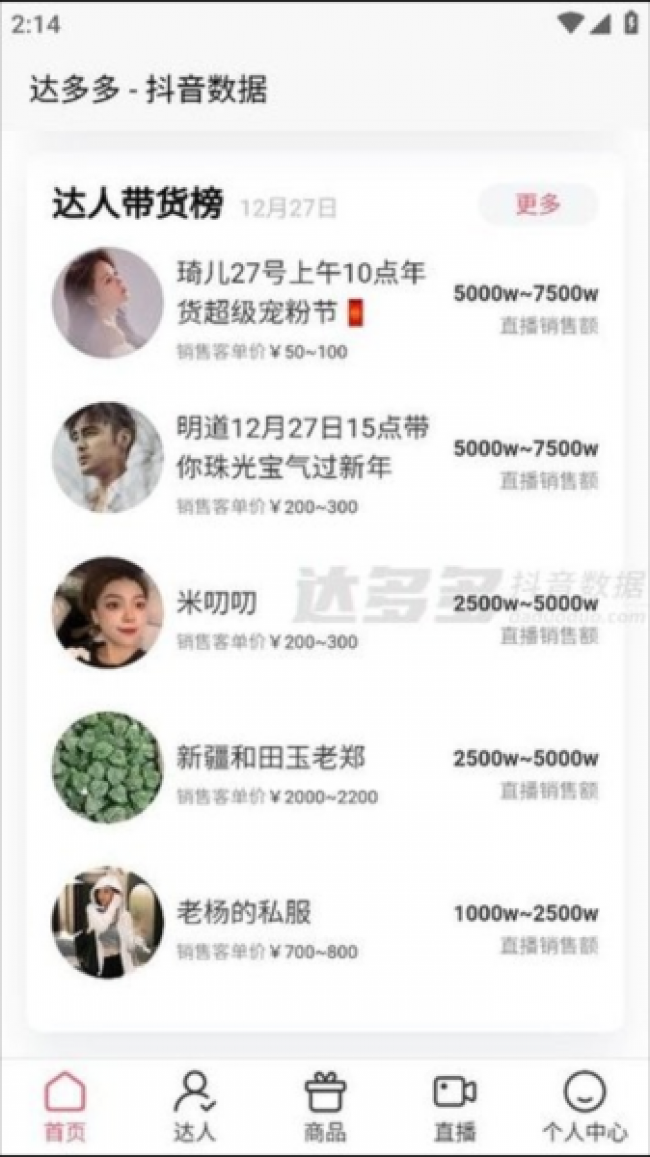650x1157 pixels.
Task: Tap the 更多 button on 达人带货榜
Action: pyautogui.click(x=538, y=205)
